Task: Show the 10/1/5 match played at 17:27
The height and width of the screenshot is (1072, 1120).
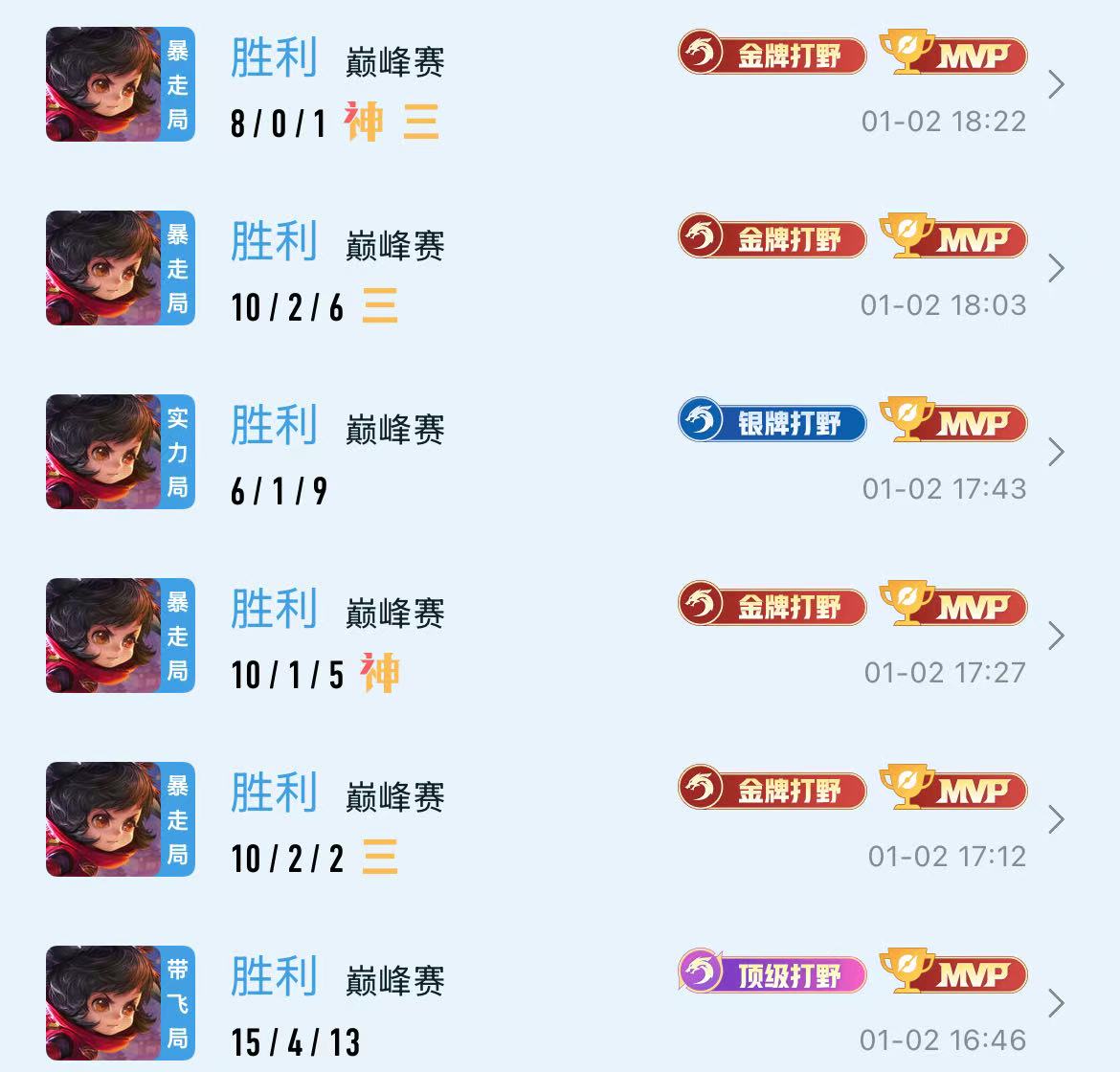Action: [1056, 636]
